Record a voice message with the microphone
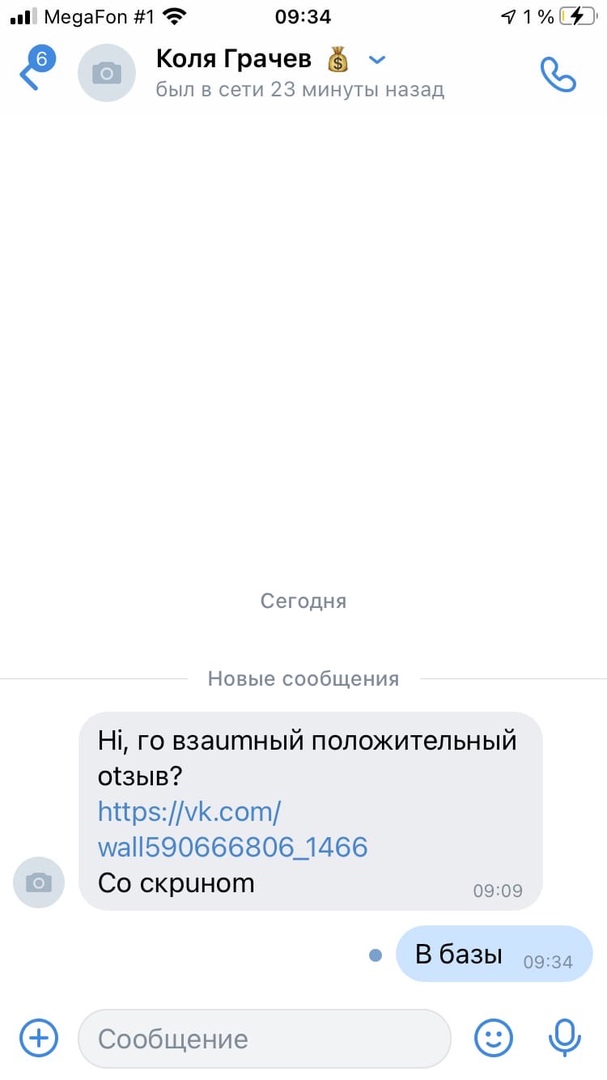 564,1037
